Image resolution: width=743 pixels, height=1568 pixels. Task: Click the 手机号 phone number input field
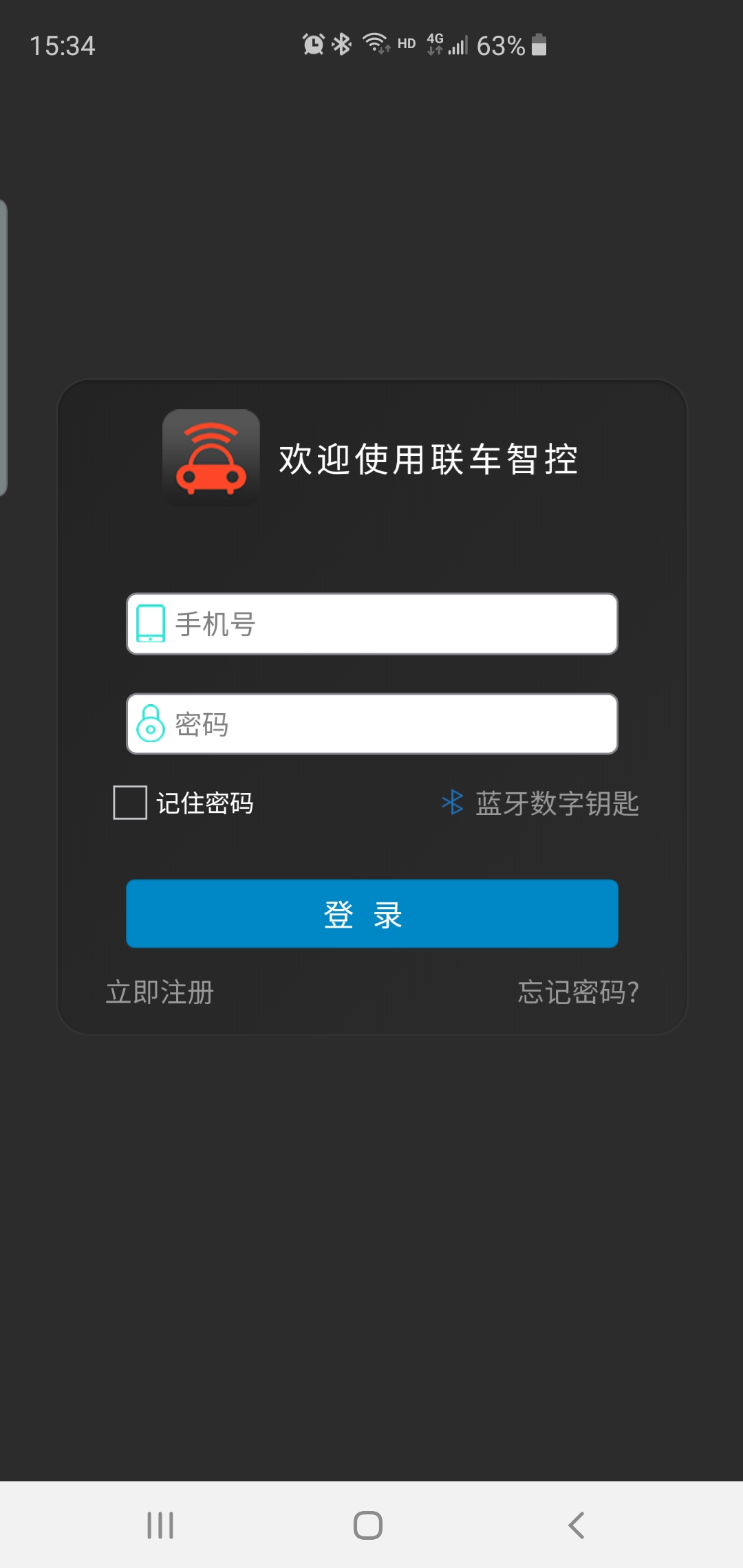coord(371,623)
